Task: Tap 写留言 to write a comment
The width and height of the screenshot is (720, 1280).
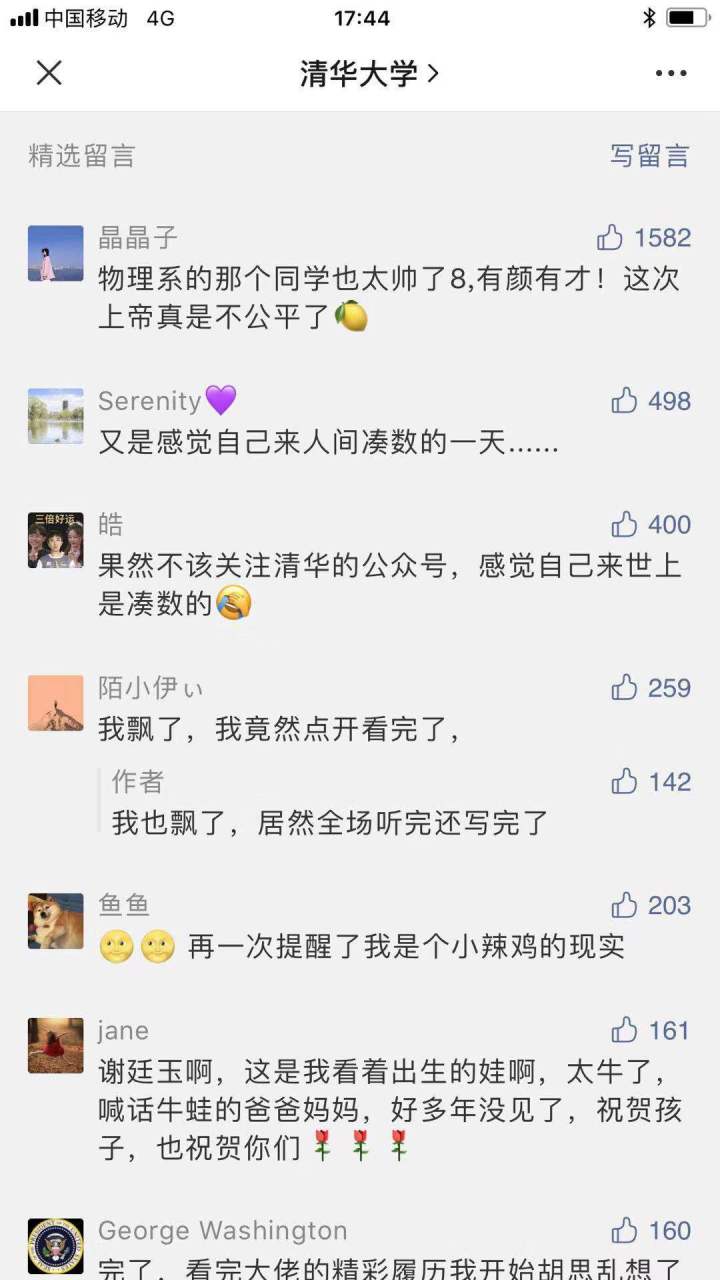Action: click(x=650, y=156)
